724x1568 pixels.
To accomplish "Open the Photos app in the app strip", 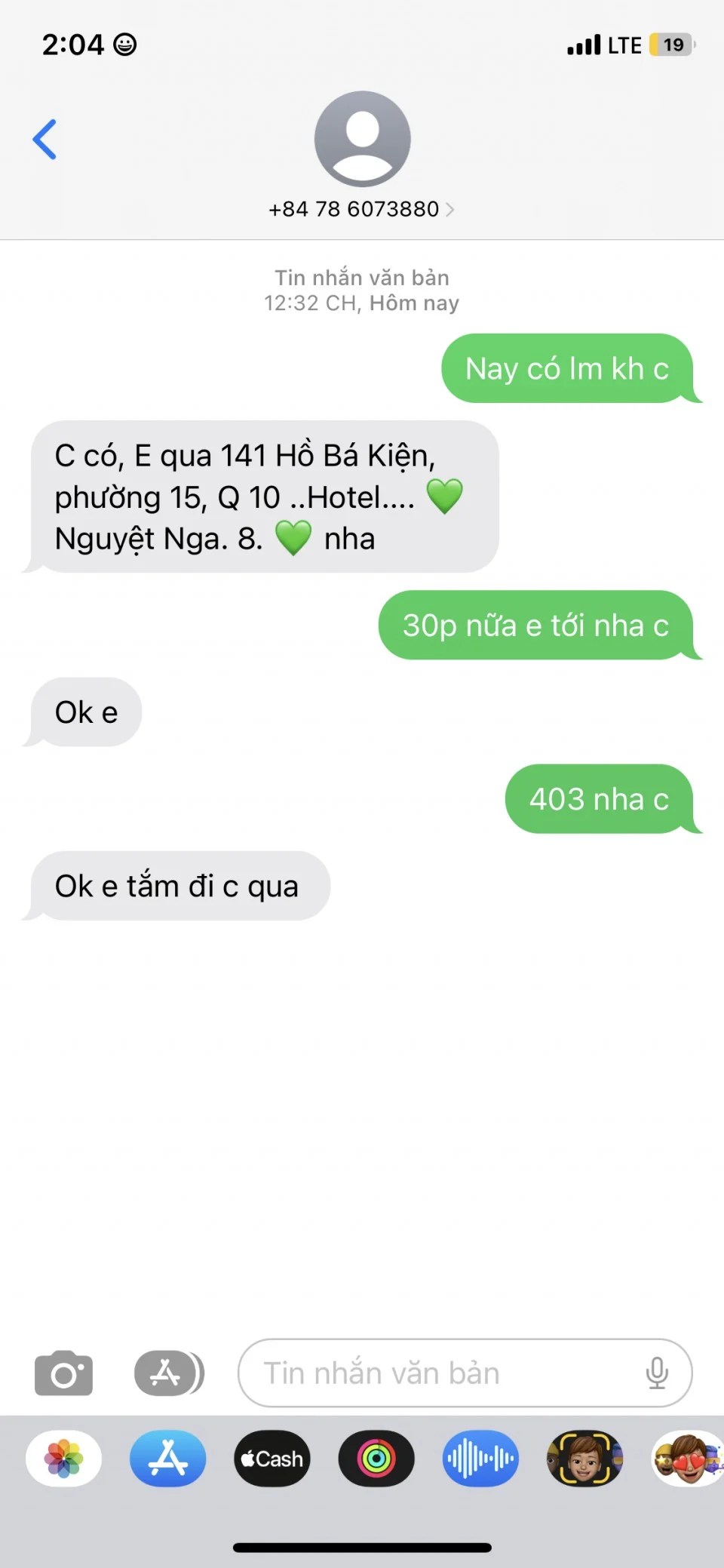I will (64, 1459).
